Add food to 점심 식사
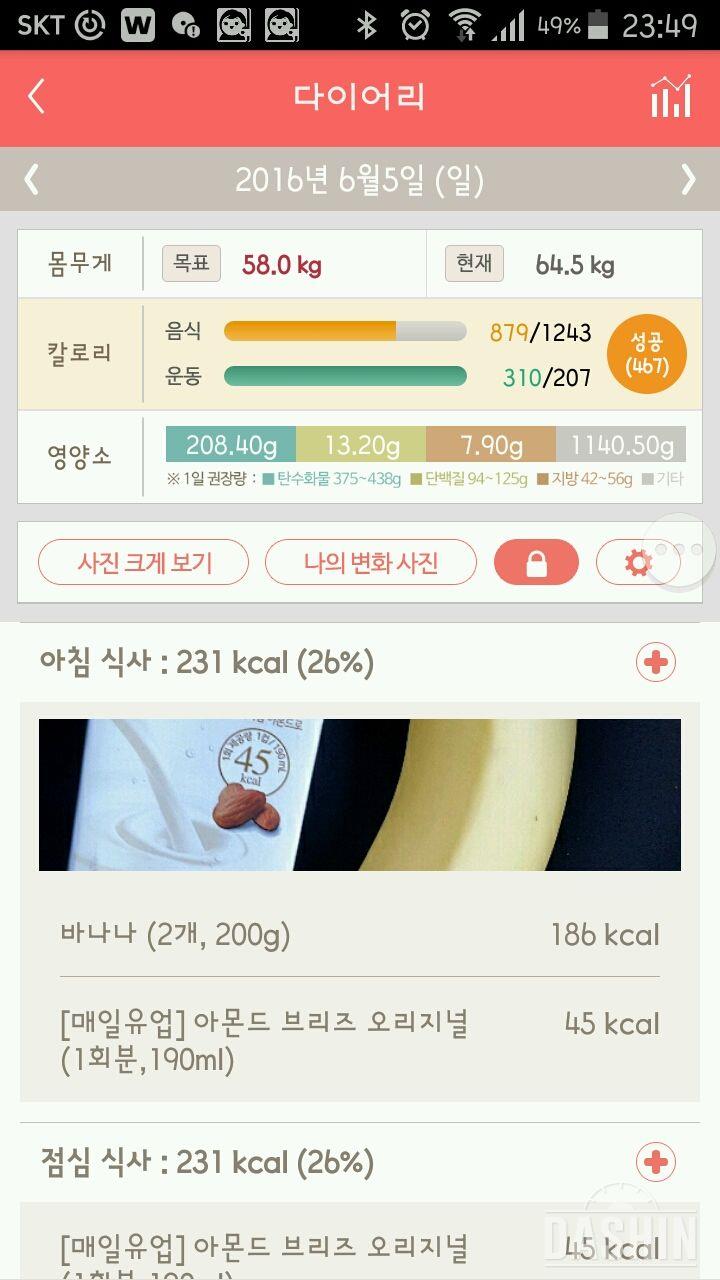720x1280 pixels. click(656, 1162)
